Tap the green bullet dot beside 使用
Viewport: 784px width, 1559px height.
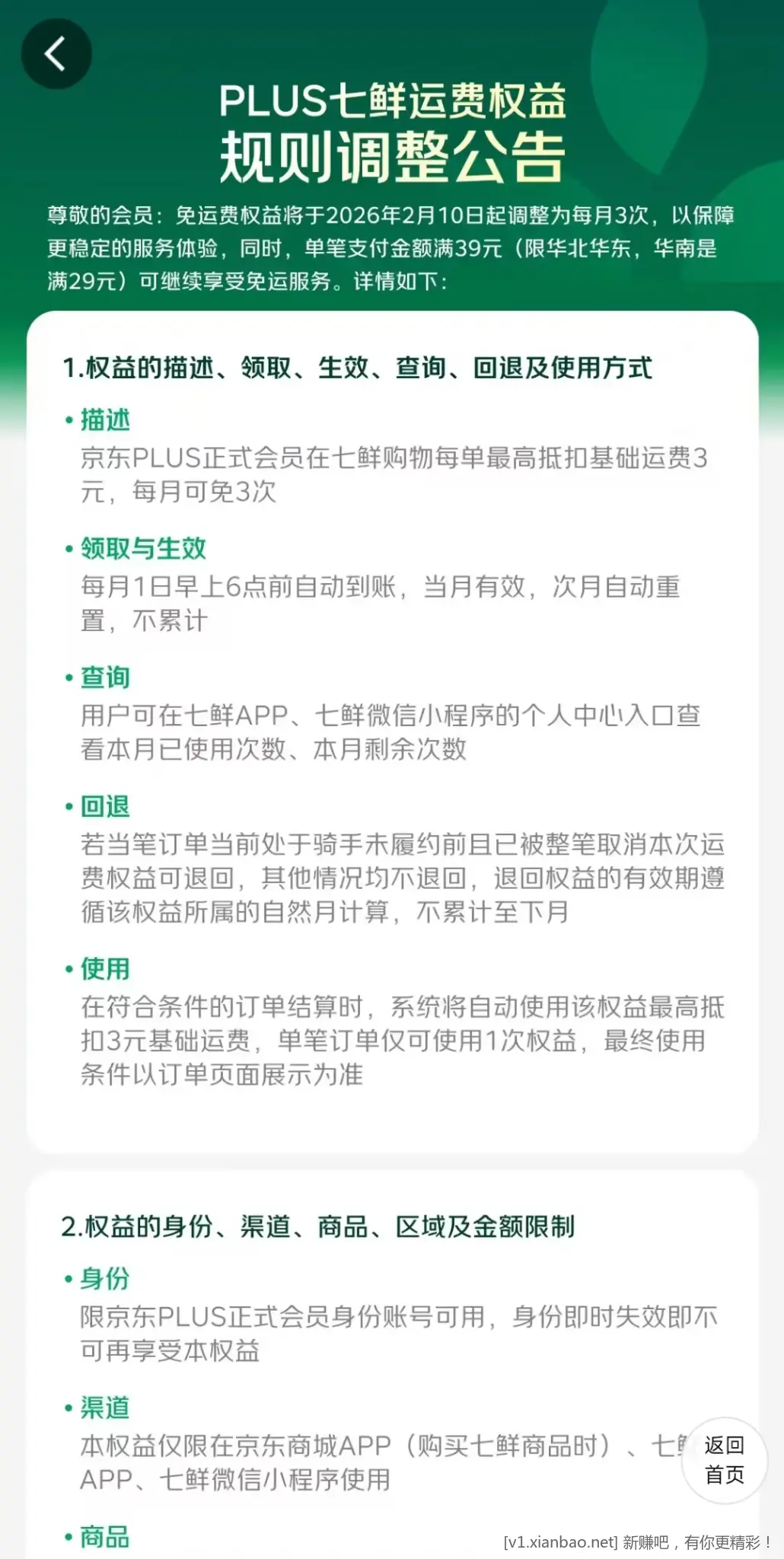[69, 968]
